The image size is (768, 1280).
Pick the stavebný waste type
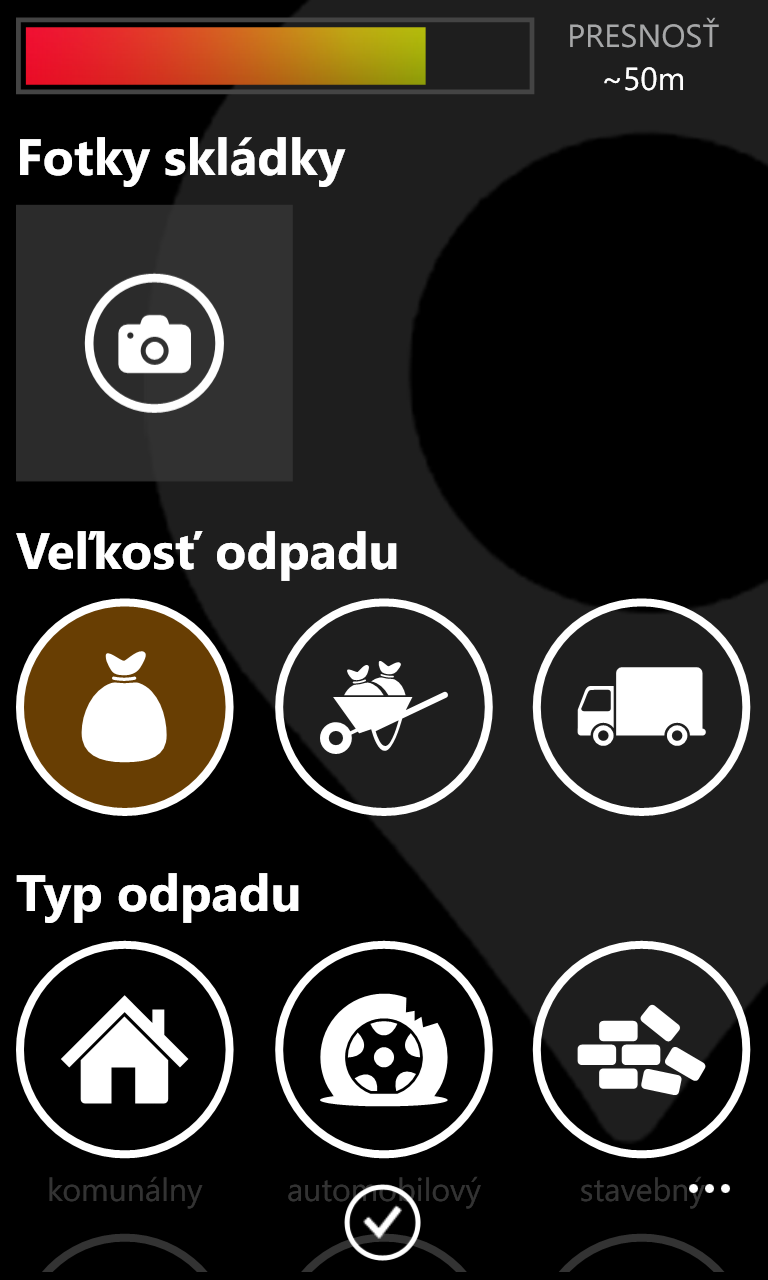642,1049
